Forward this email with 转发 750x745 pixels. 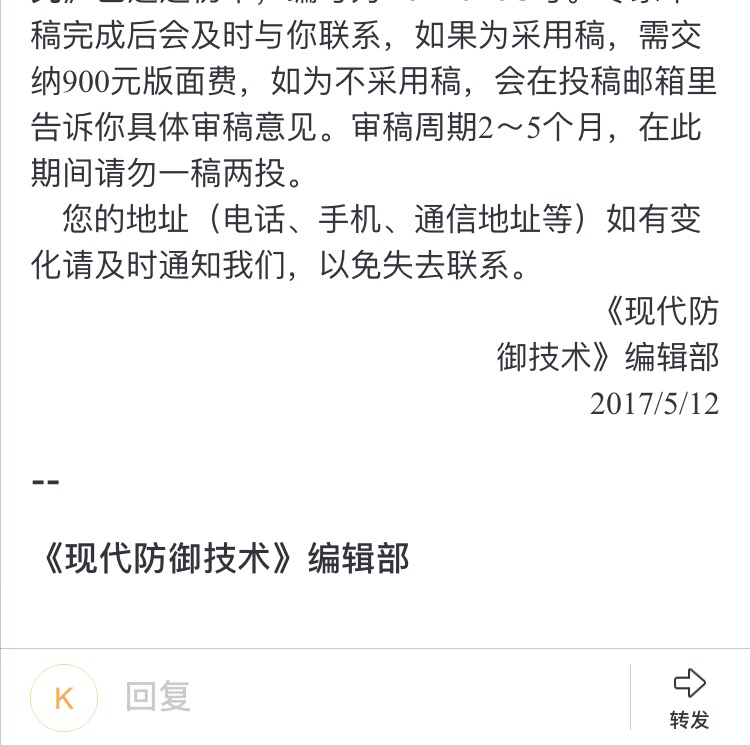(689, 698)
